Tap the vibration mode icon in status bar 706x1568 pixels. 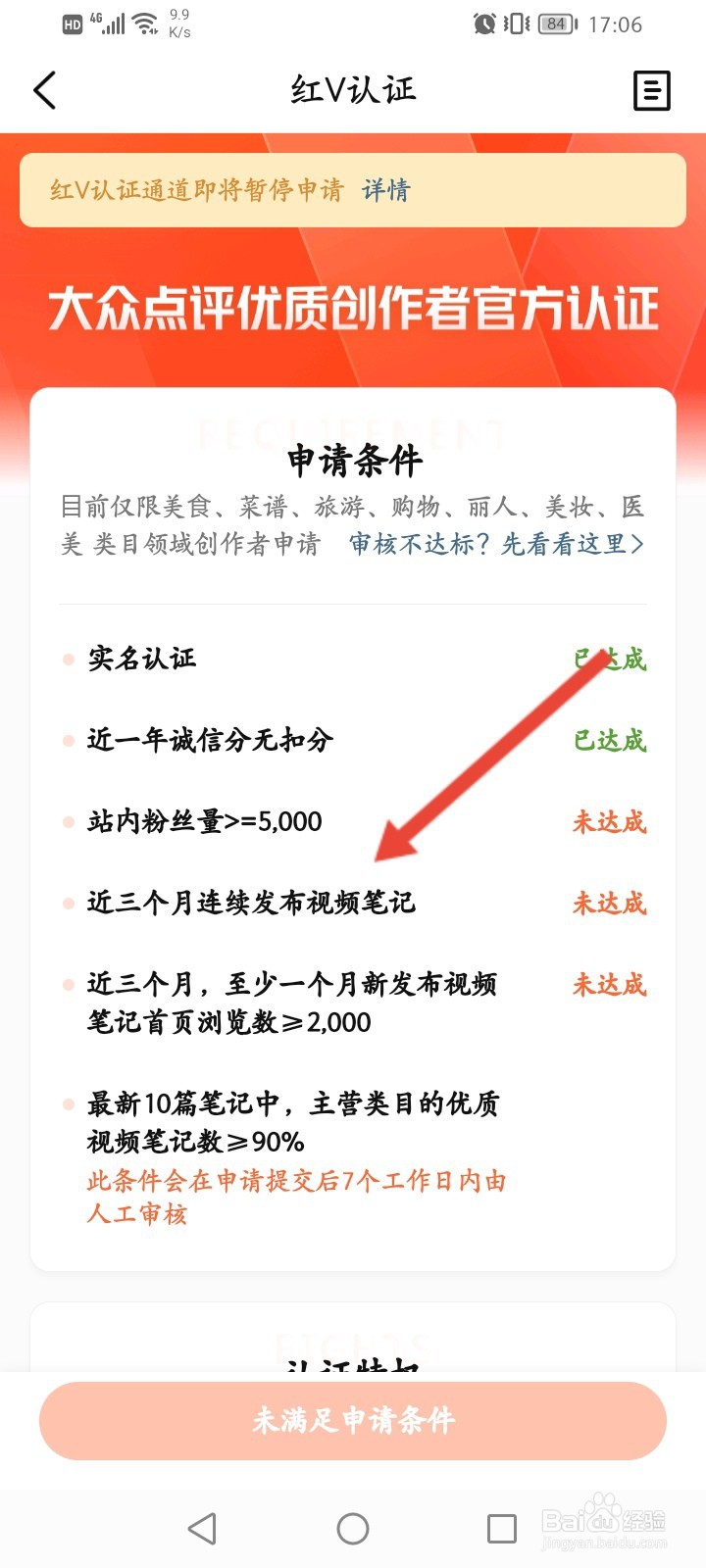pyautogui.click(x=515, y=24)
